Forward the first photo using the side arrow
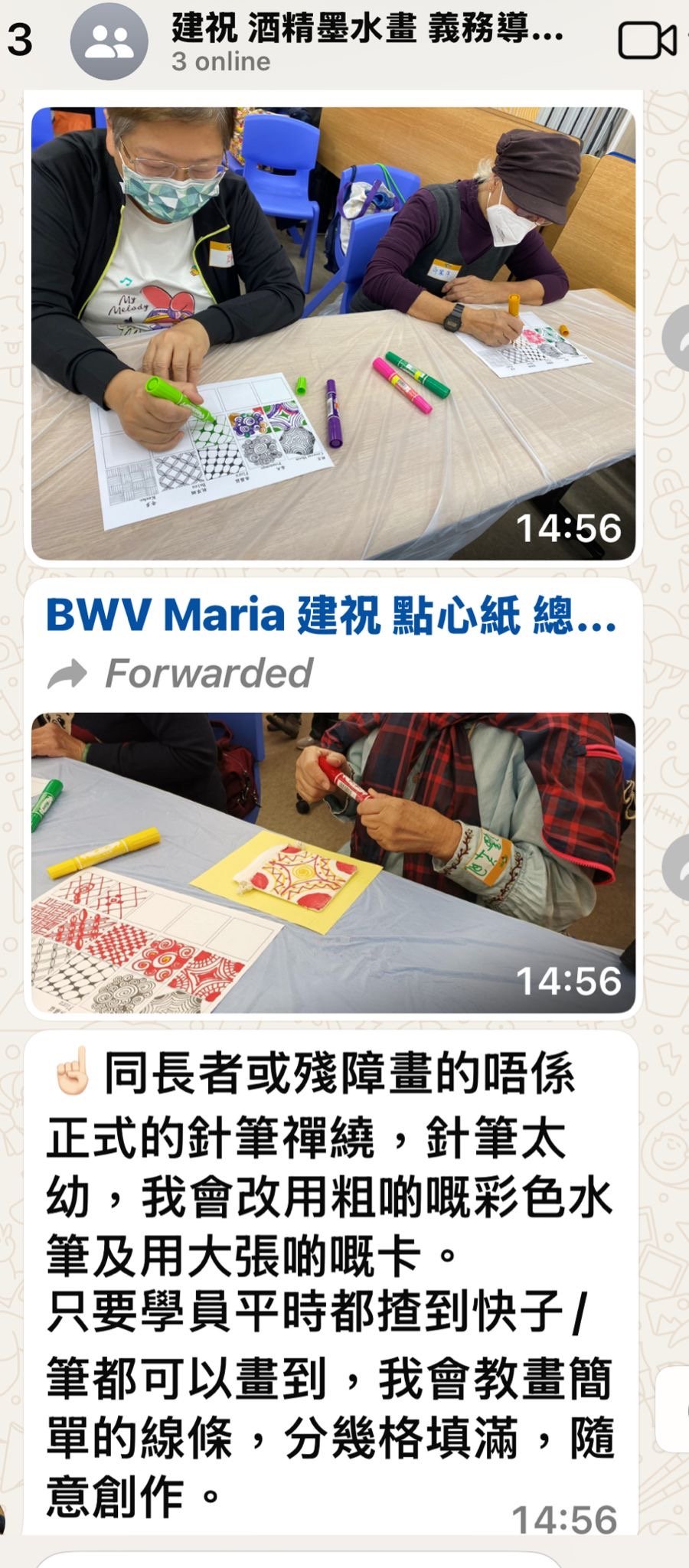This screenshot has height=1568, width=689. [677, 339]
